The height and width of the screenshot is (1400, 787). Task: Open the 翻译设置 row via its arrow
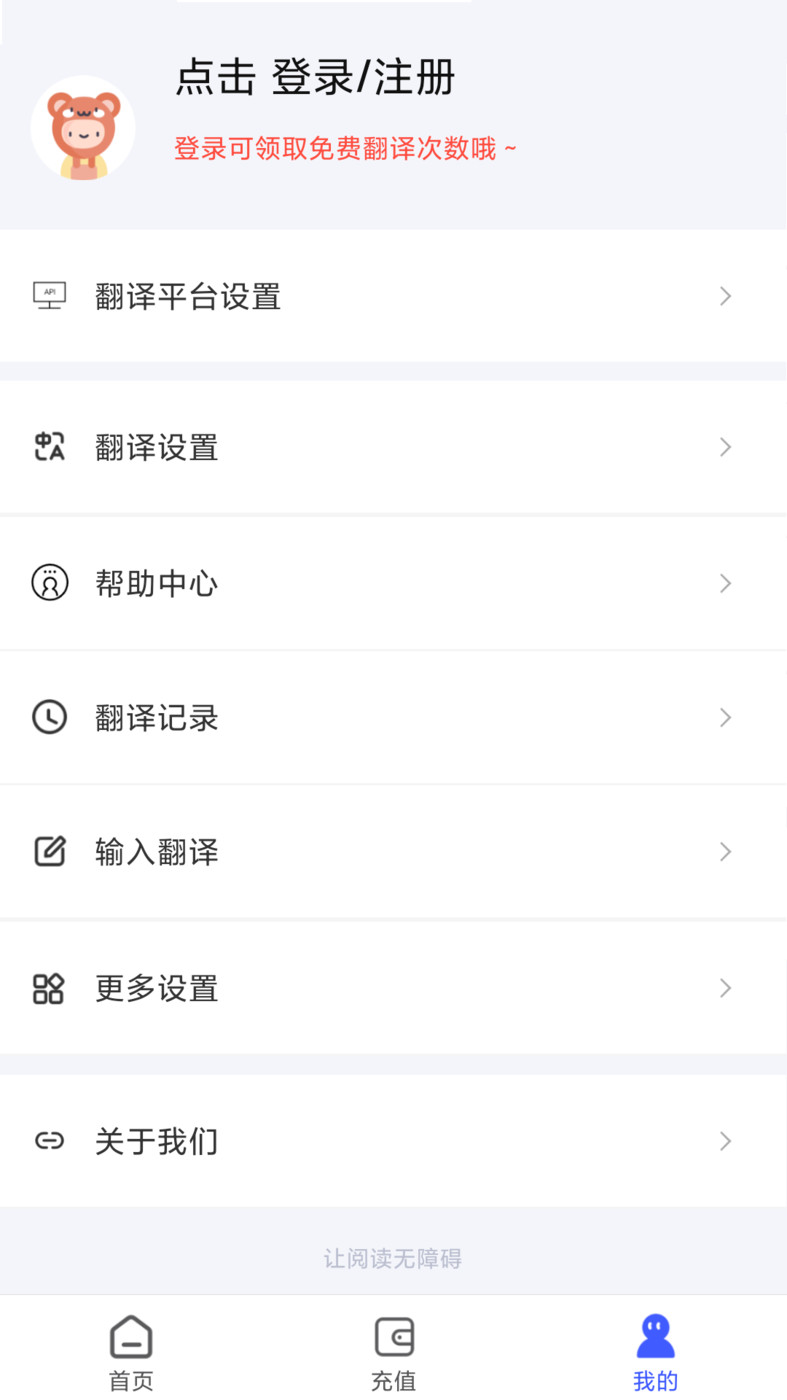click(x=725, y=447)
